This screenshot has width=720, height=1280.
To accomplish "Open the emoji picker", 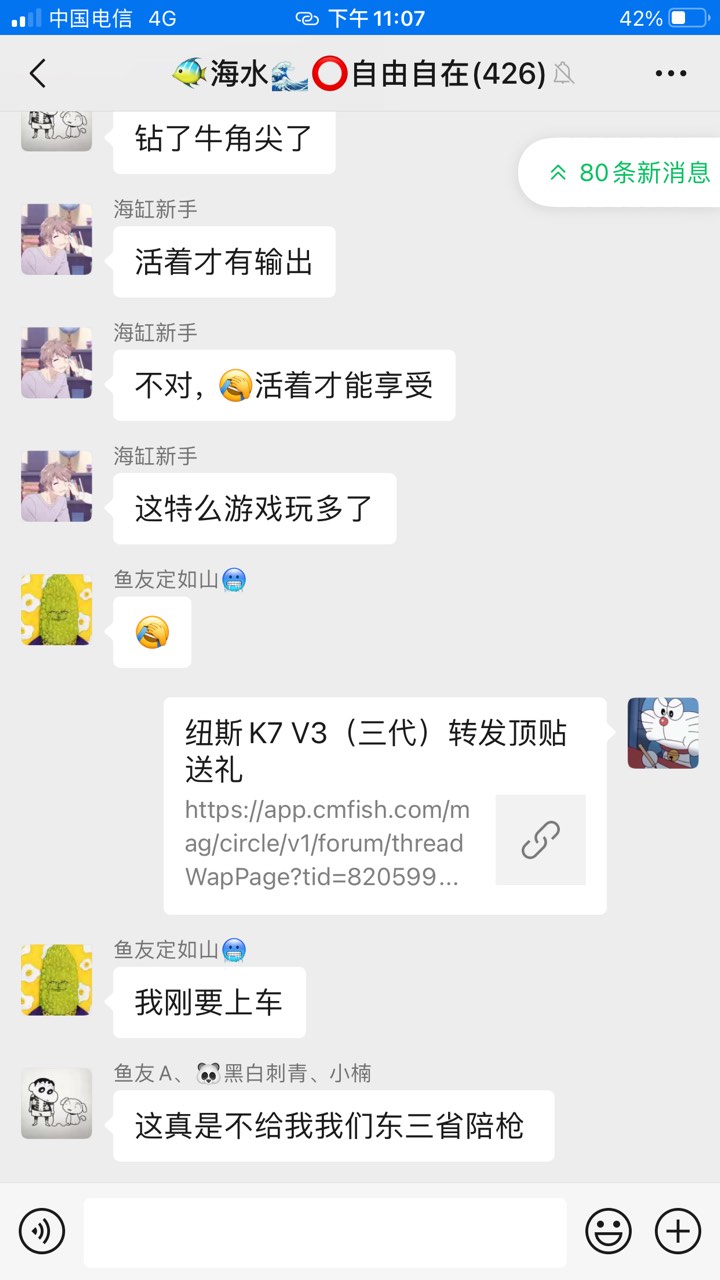I will point(608,1230).
